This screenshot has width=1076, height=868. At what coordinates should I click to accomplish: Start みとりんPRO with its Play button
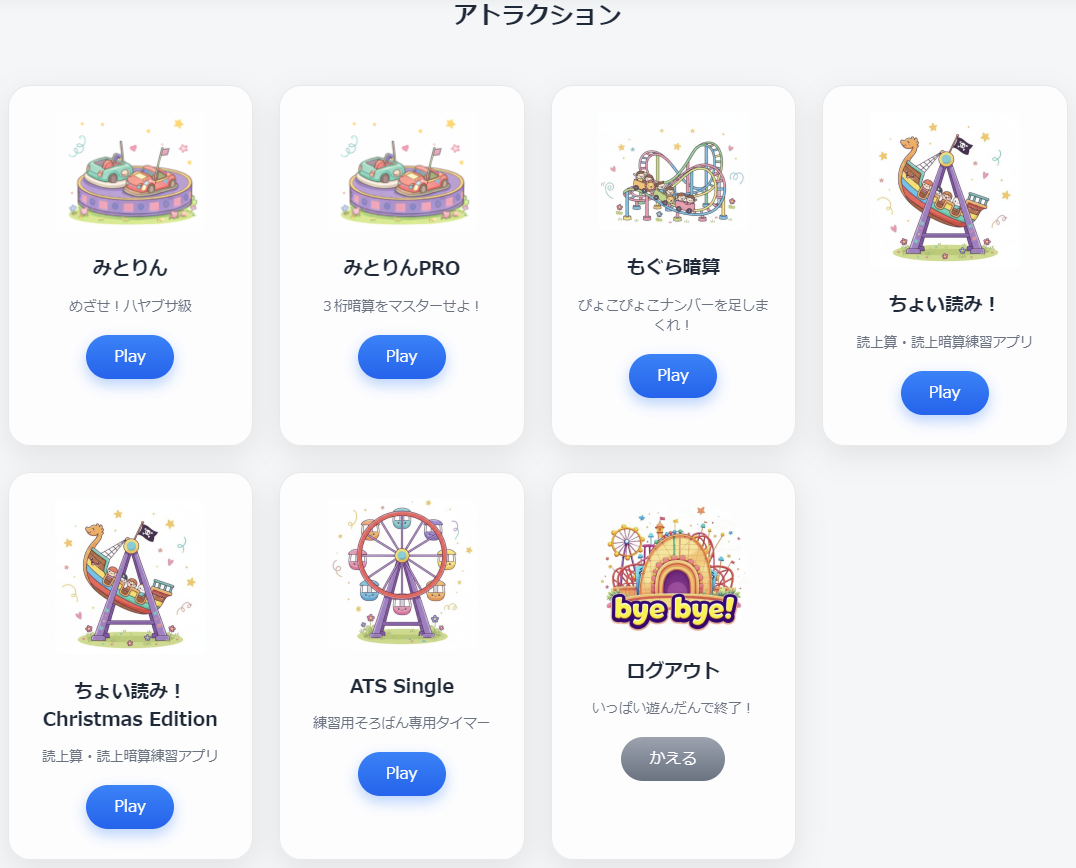[401, 357]
